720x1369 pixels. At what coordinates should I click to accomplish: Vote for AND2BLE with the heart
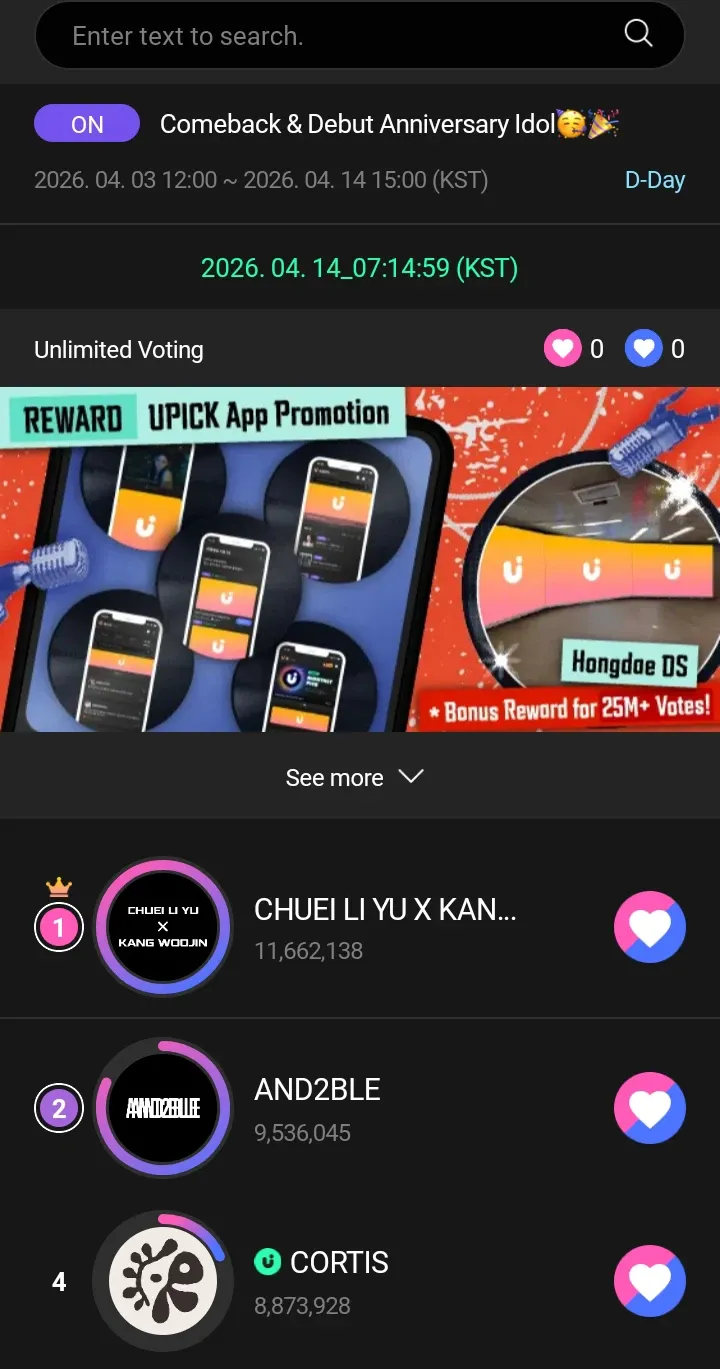pos(649,1108)
